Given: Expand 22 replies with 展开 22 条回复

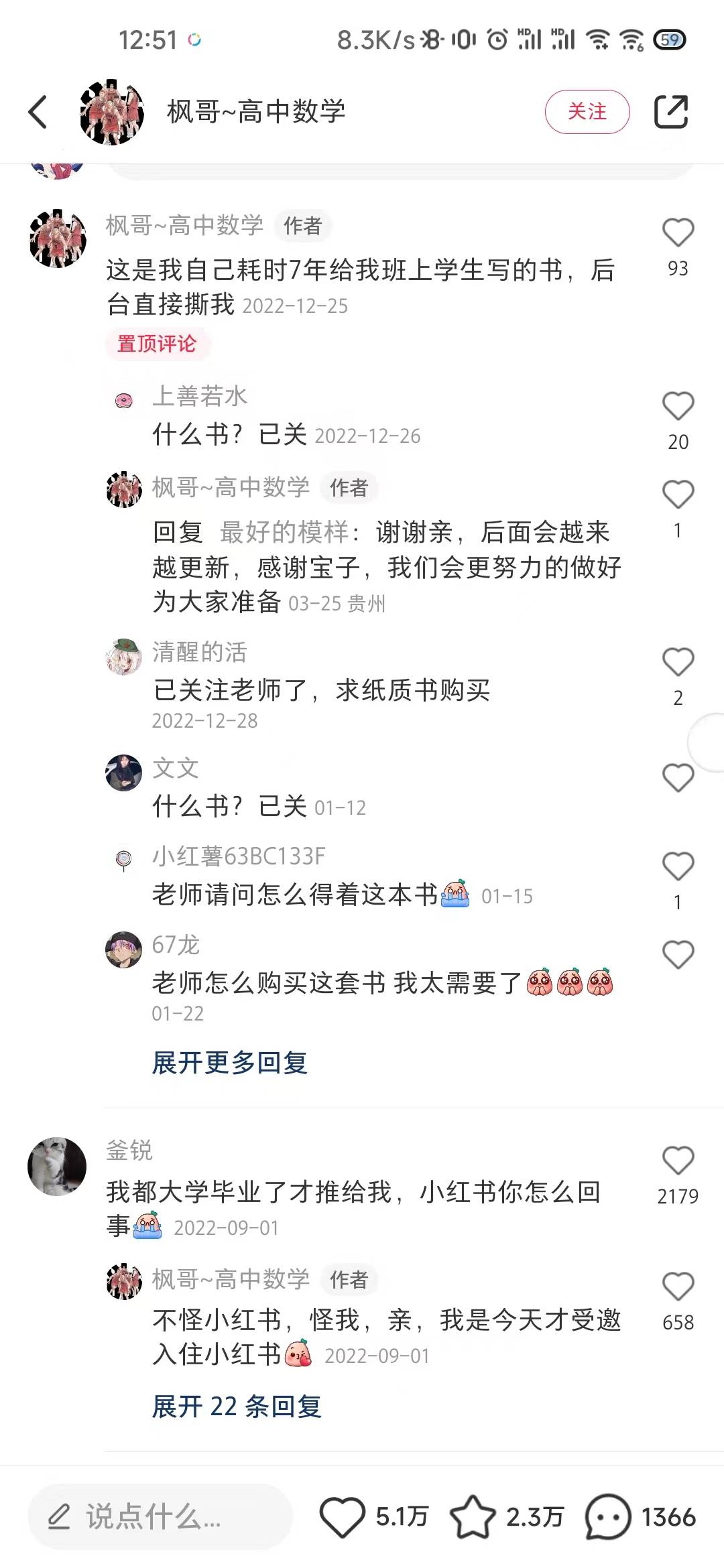Looking at the screenshot, I should [x=237, y=1407].
